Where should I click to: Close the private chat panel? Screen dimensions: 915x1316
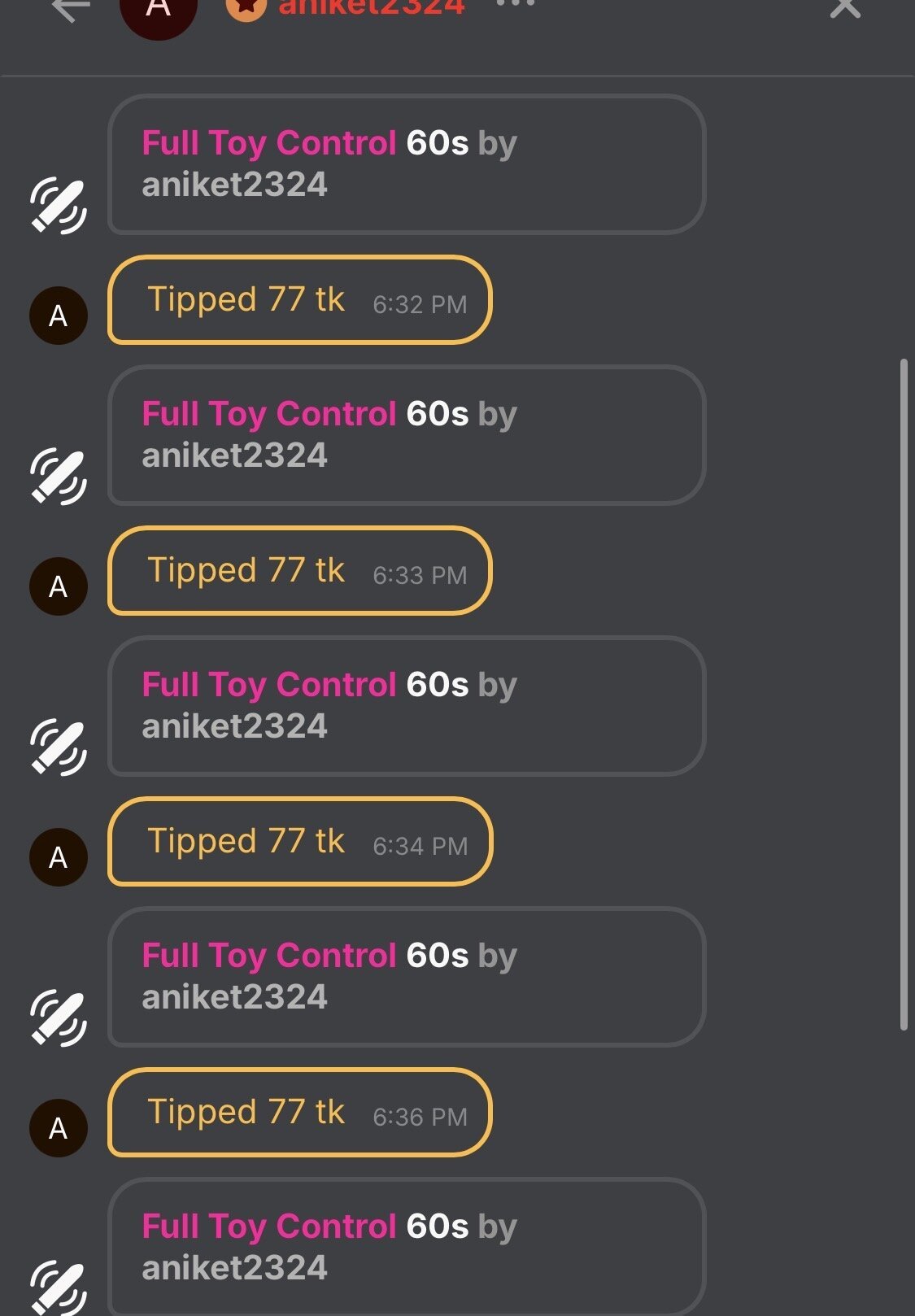[845, 8]
